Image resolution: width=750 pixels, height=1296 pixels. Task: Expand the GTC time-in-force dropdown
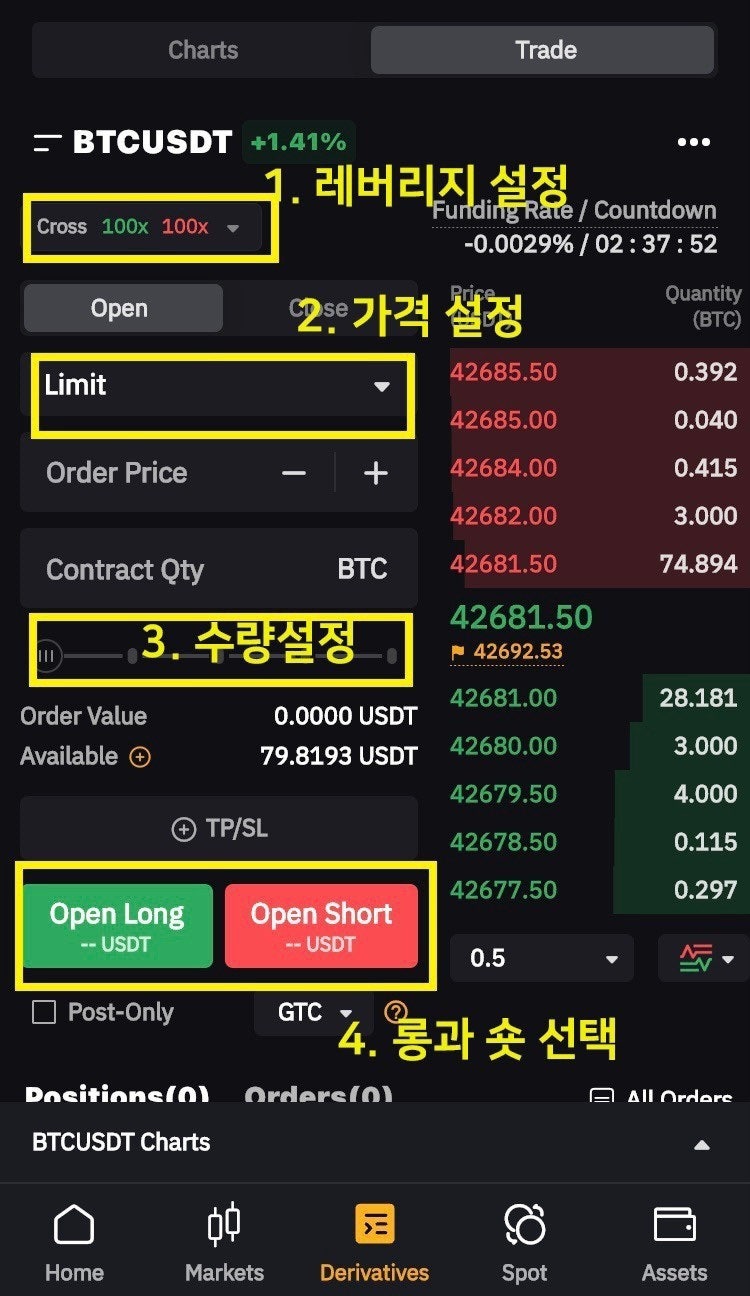click(313, 1012)
